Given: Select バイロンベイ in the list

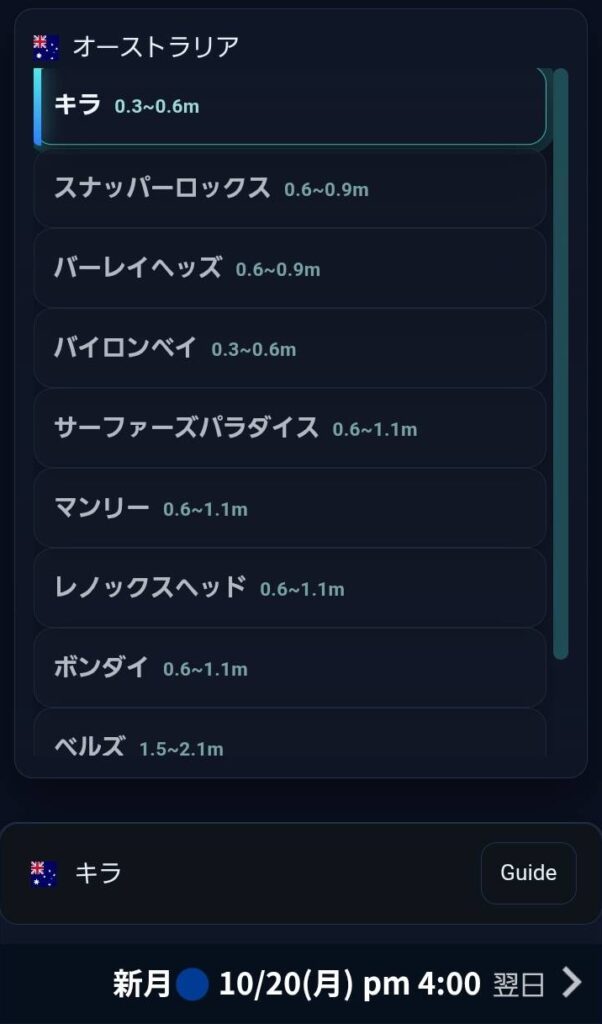Looking at the screenshot, I should [x=290, y=348].
